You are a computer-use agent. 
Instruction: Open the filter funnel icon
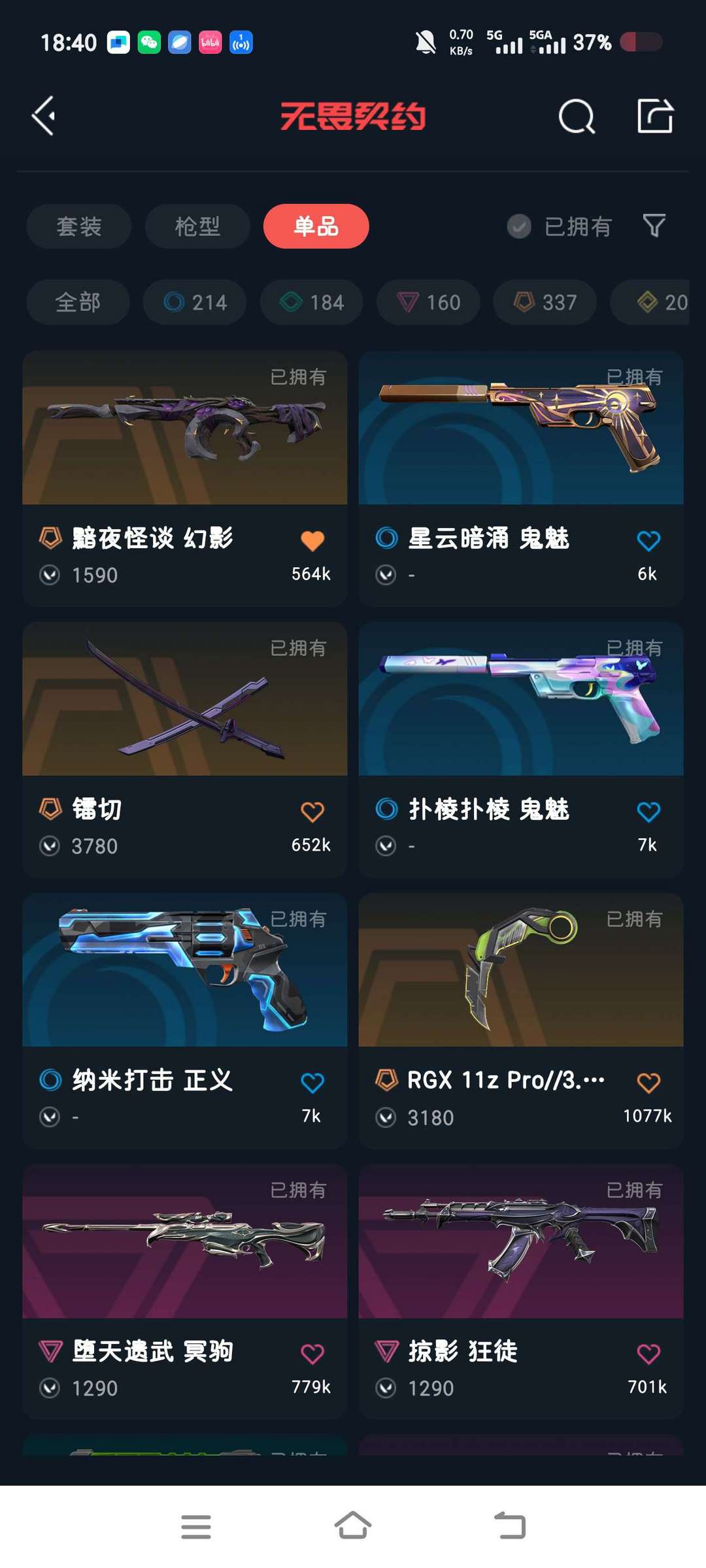(x=654, y=225)
